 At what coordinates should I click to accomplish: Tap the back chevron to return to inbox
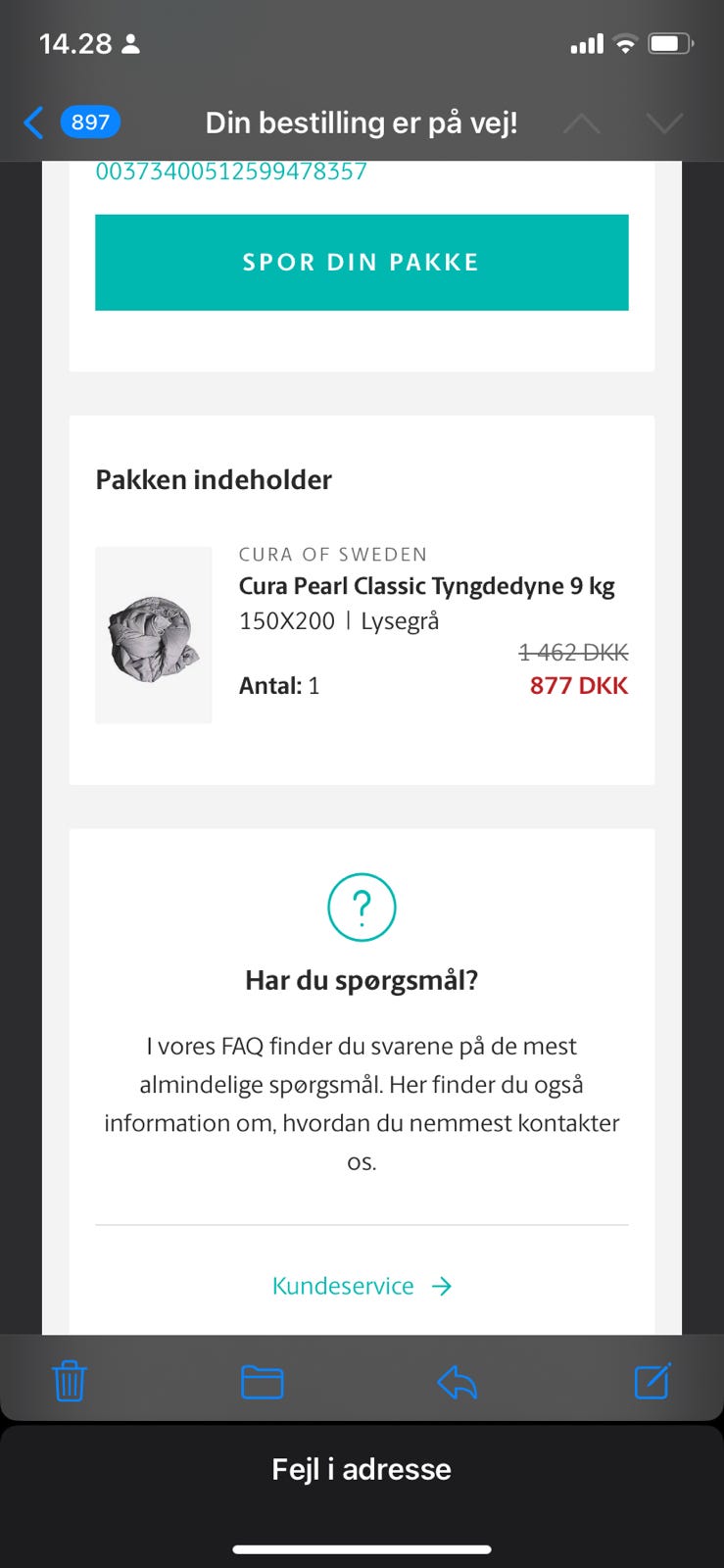(32, 122)
